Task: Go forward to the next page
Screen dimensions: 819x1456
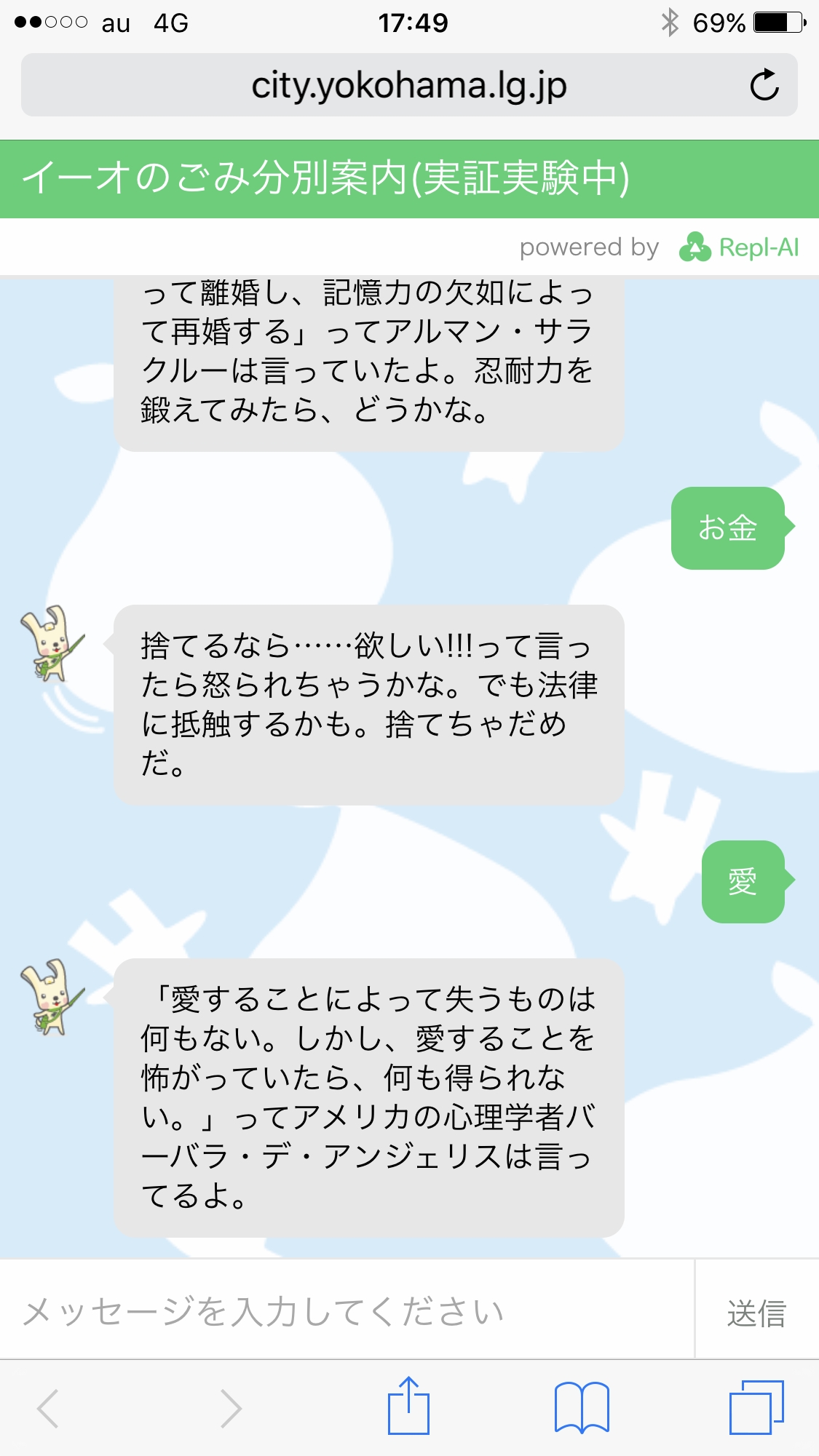Action: 231,1408
